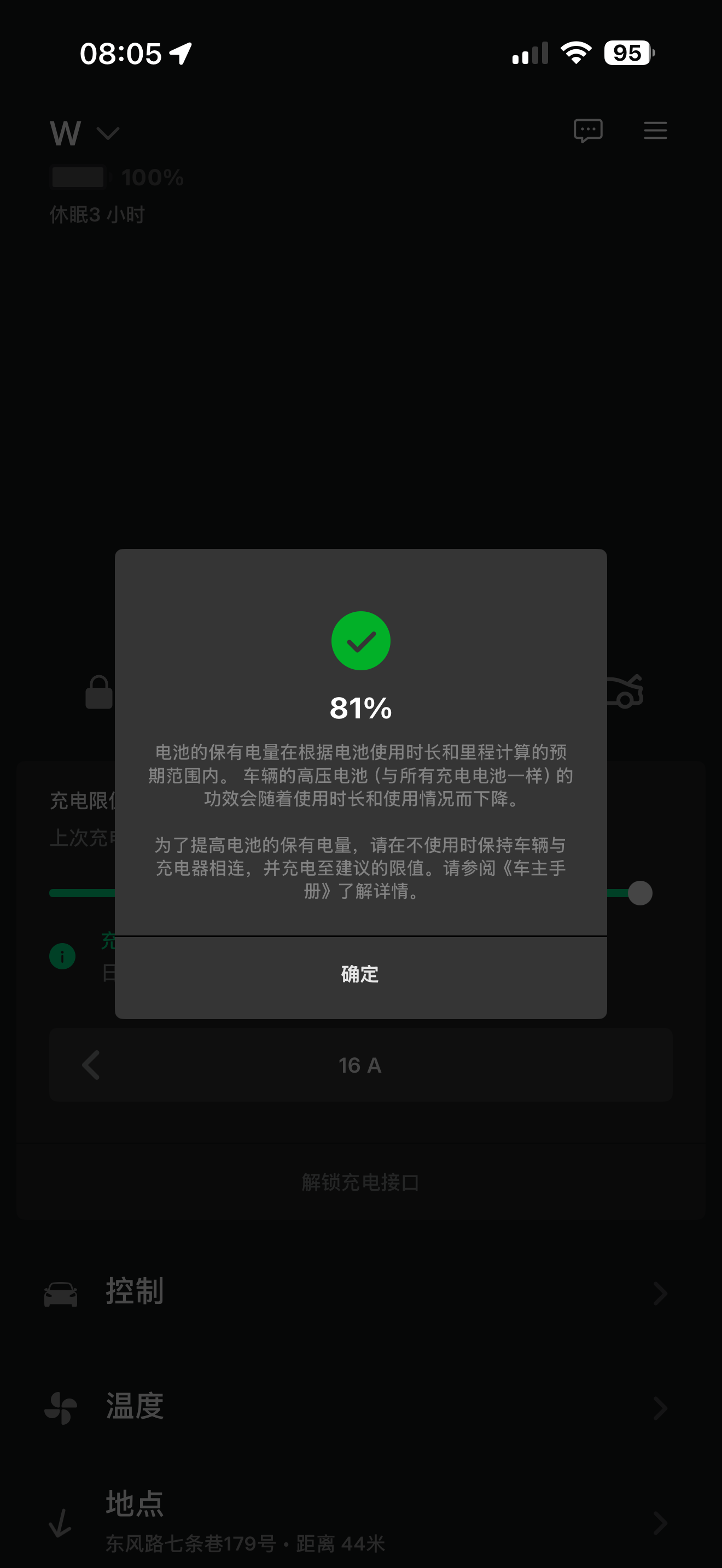Tap the green checkmark in the dialog
This screenshot has width=722, height=1568.
pyautogui.click(x=361, y=640)
